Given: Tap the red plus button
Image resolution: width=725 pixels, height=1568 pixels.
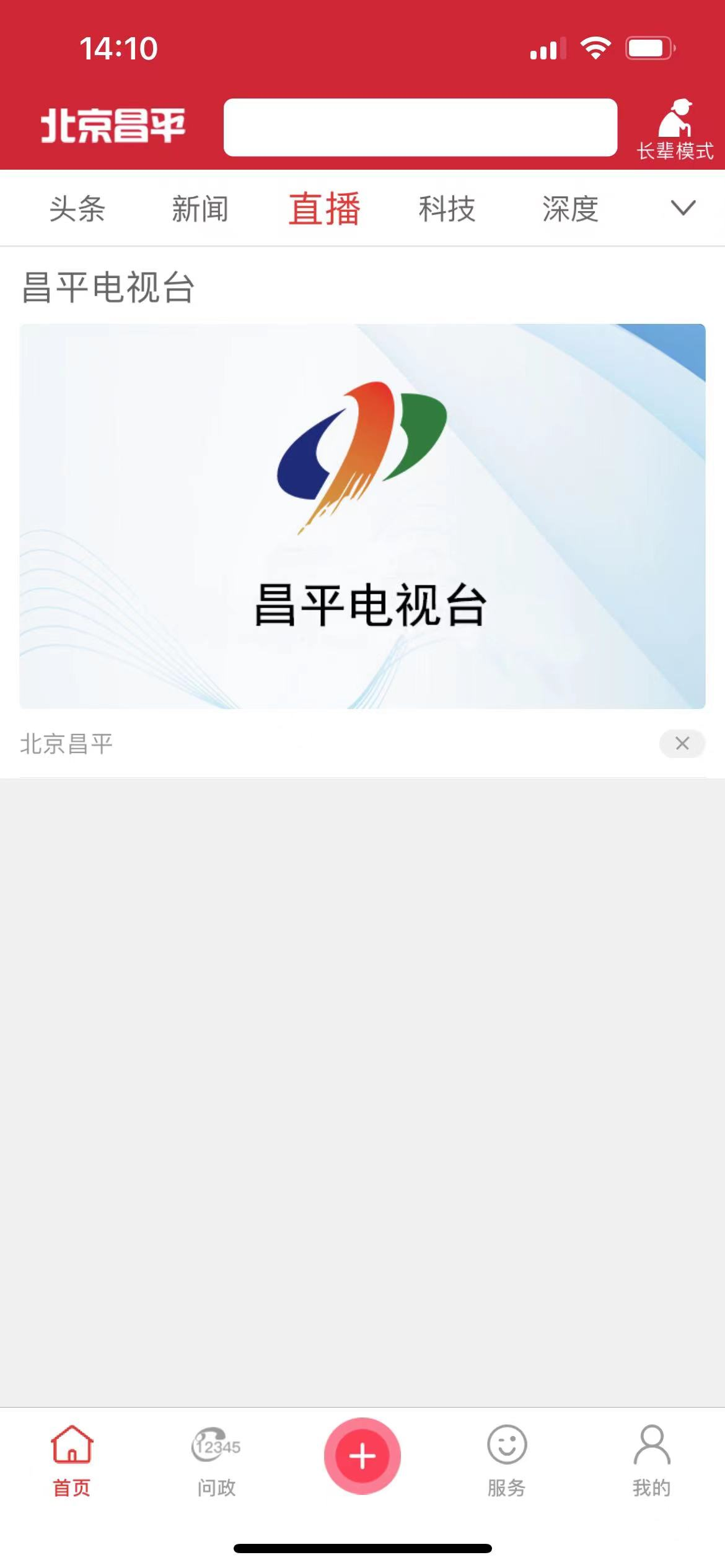Looking at the screenshot, I should pos(362,1456).
